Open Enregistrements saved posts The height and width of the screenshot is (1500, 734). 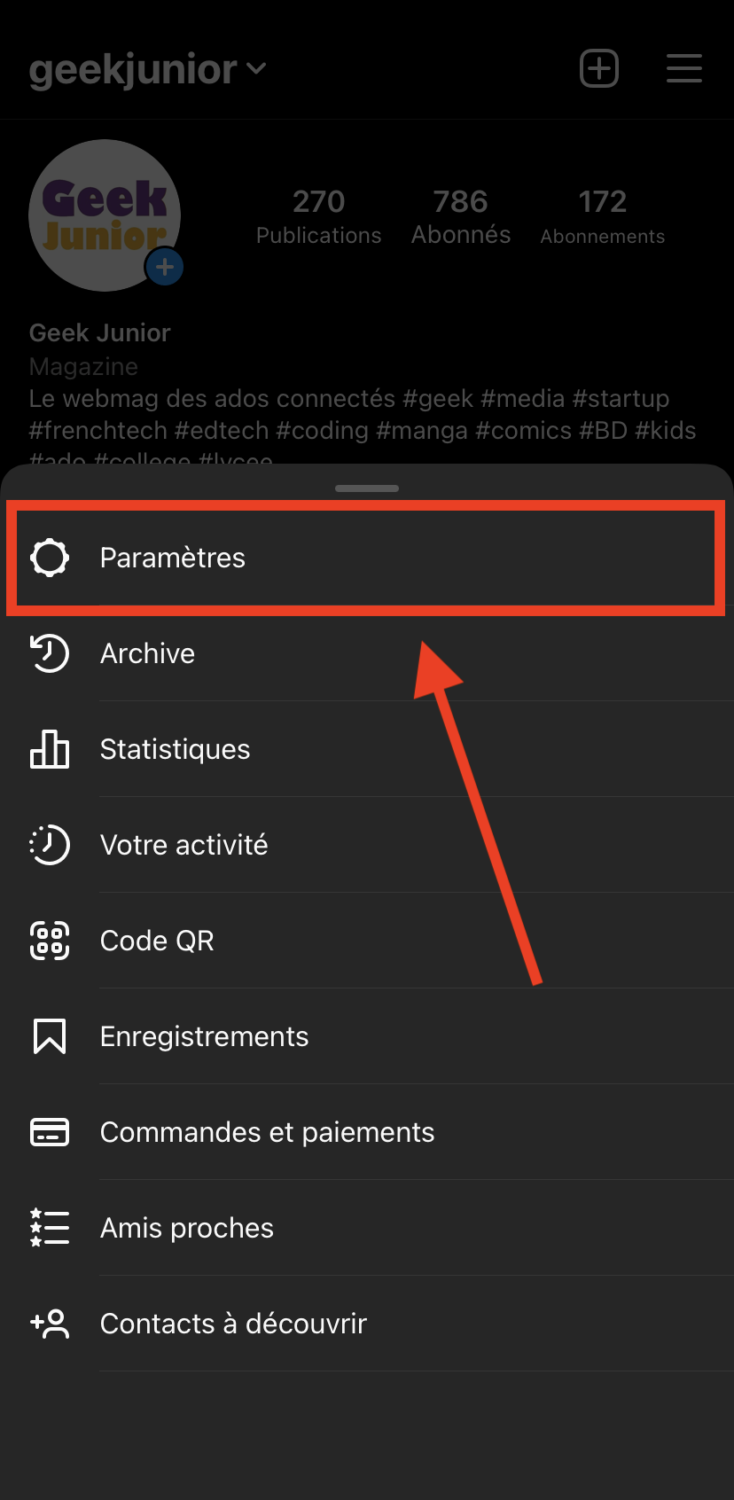[x=204, y=1037]
